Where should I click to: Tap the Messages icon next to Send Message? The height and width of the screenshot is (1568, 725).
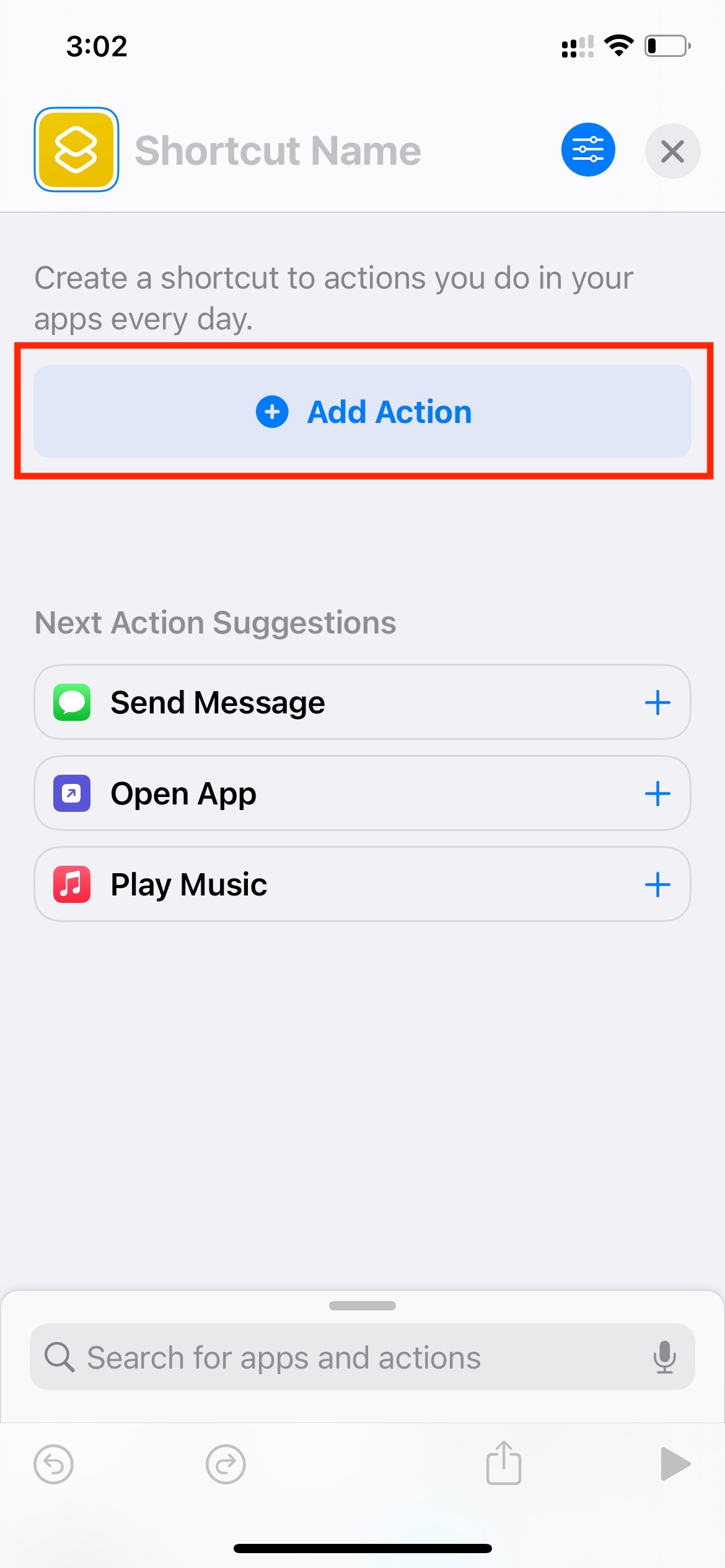click(71, 702)
